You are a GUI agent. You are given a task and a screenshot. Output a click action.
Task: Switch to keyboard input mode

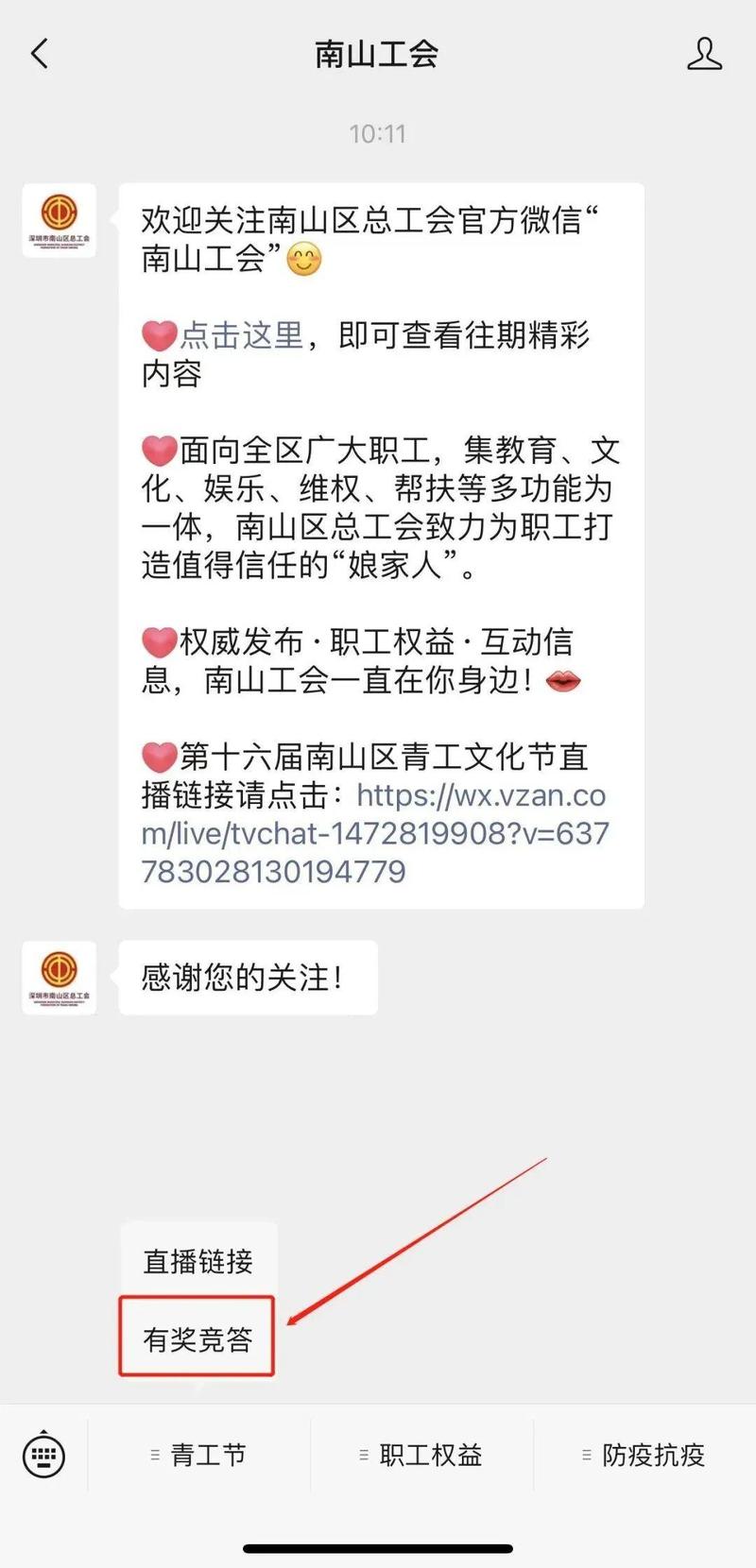click(43, 1455)
